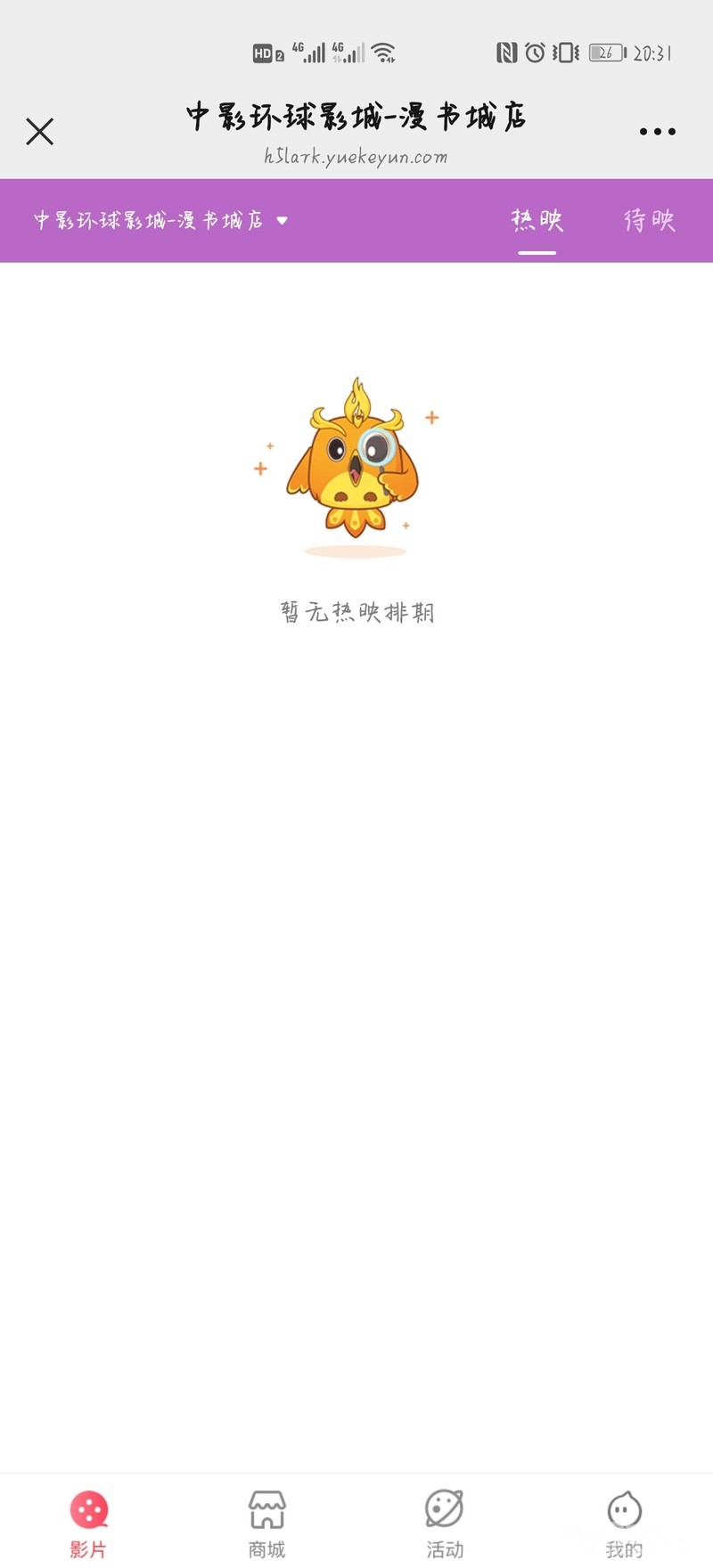
Task: Open the 我的 profile tab
Action: click(x=624, y=1523)
